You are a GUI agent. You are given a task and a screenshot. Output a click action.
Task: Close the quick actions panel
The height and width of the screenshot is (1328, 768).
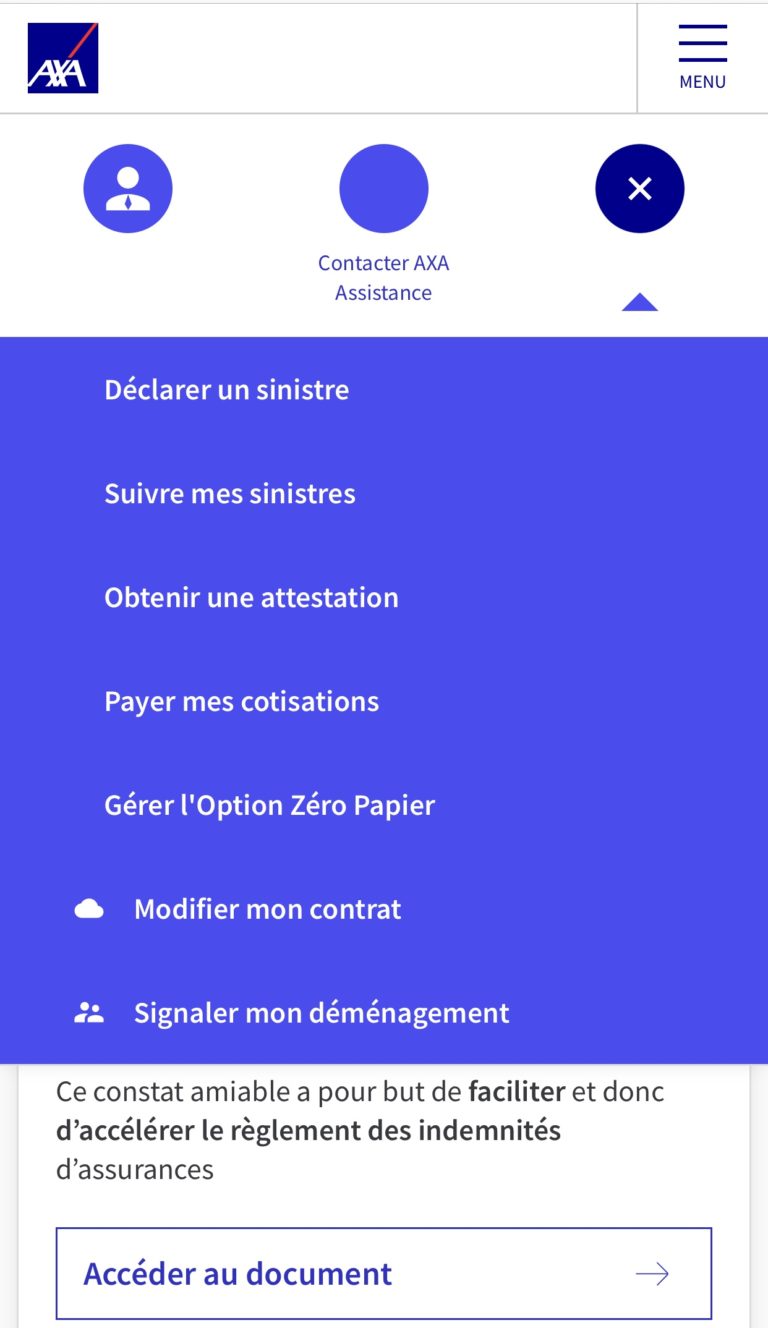(640, 188)
